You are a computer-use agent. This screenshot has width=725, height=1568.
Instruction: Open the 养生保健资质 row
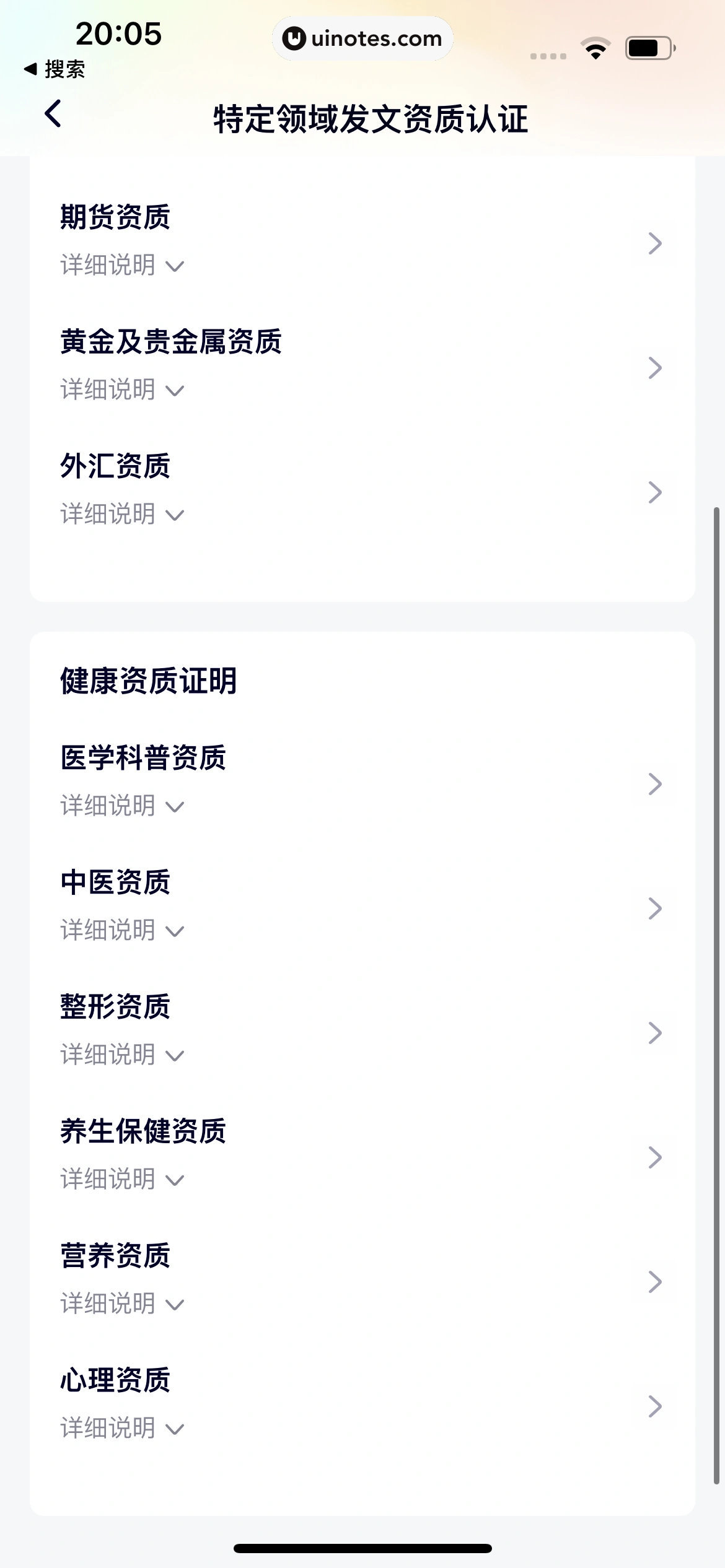click(x=654, y=1157)
